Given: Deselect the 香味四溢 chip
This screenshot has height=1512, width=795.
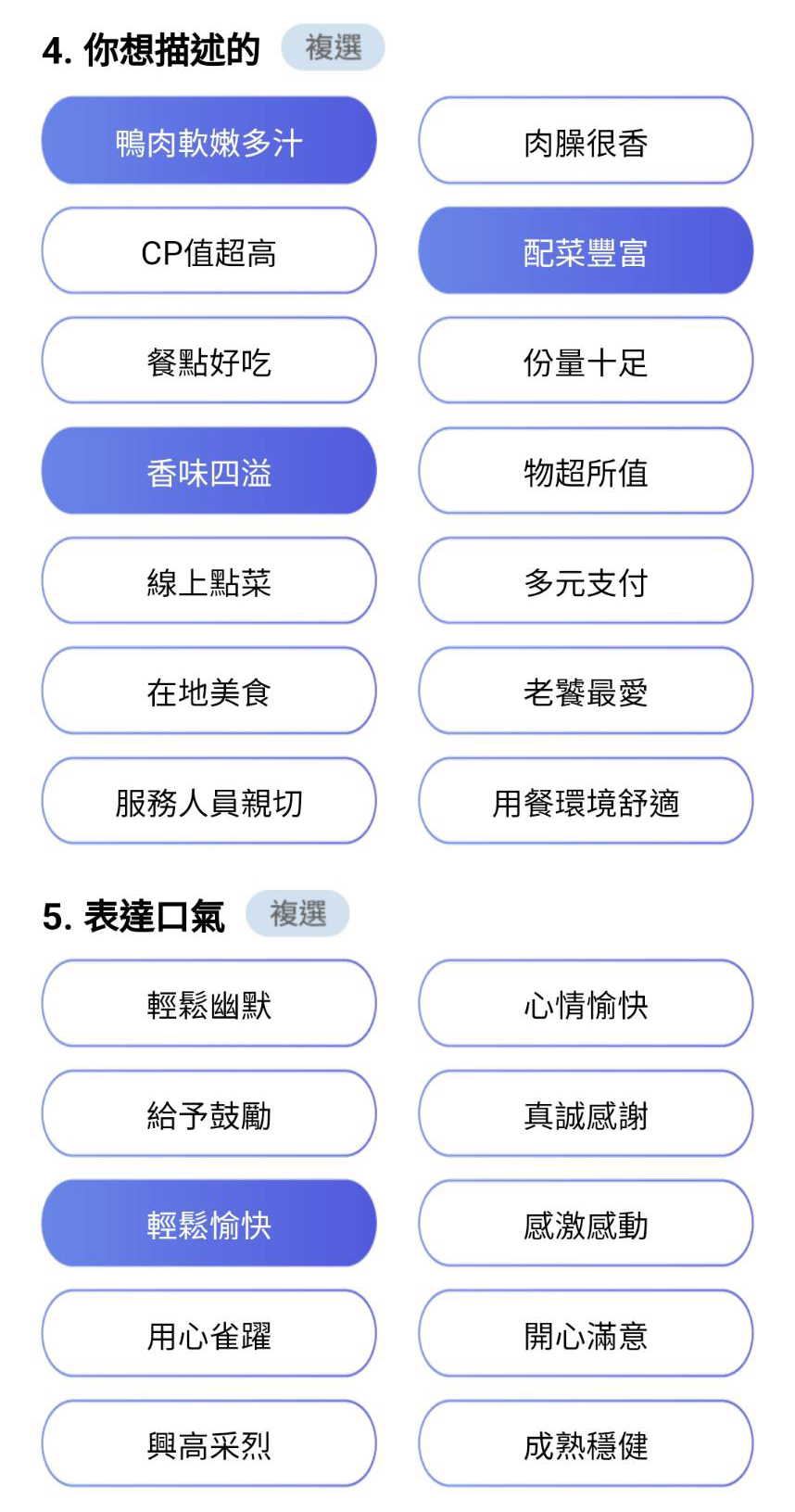Looking at the screenshot, I should [208, 472].
